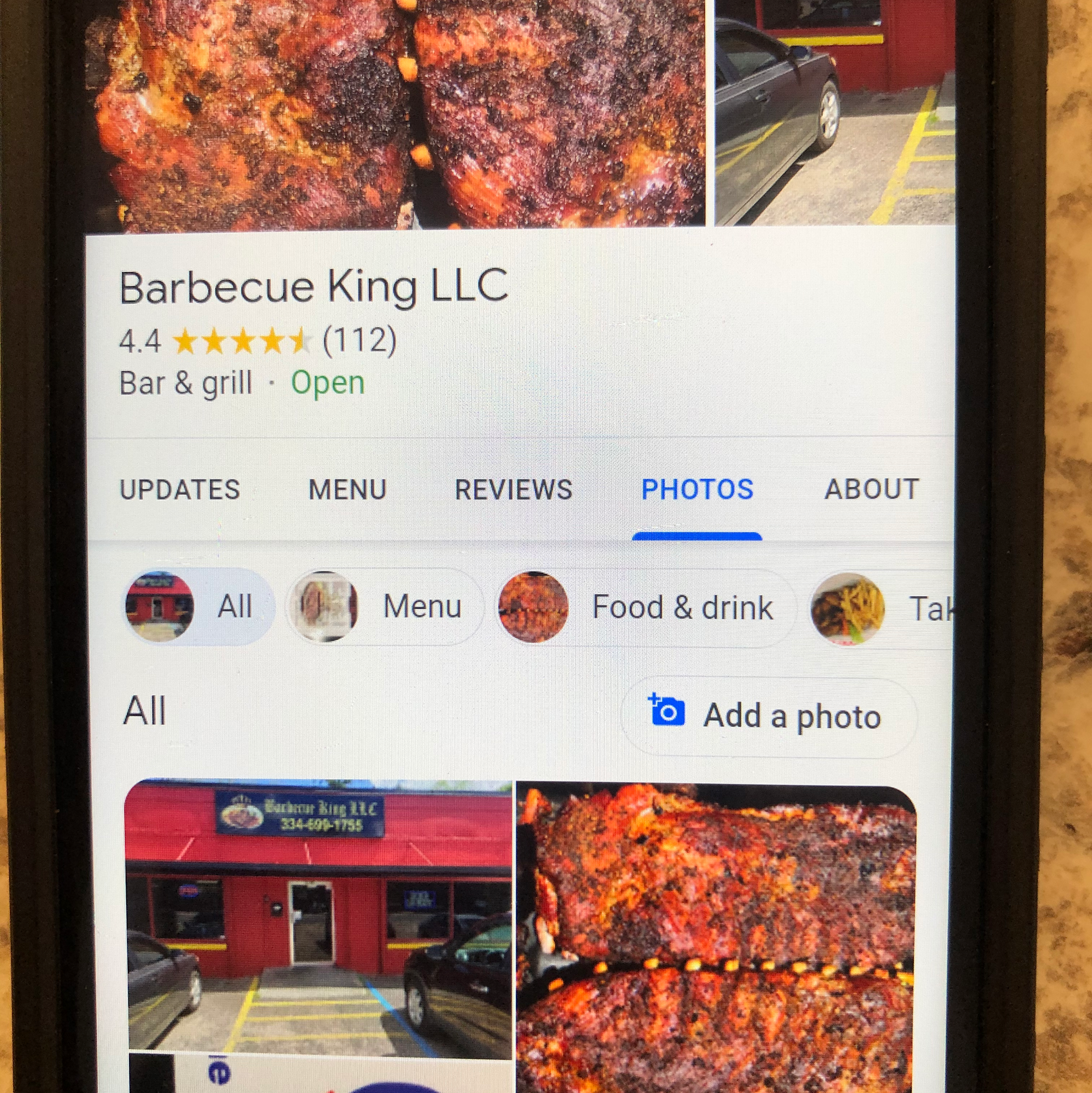Open the Menu tab
This screenshot has height=1093, width=1092.
coord(347,490)
